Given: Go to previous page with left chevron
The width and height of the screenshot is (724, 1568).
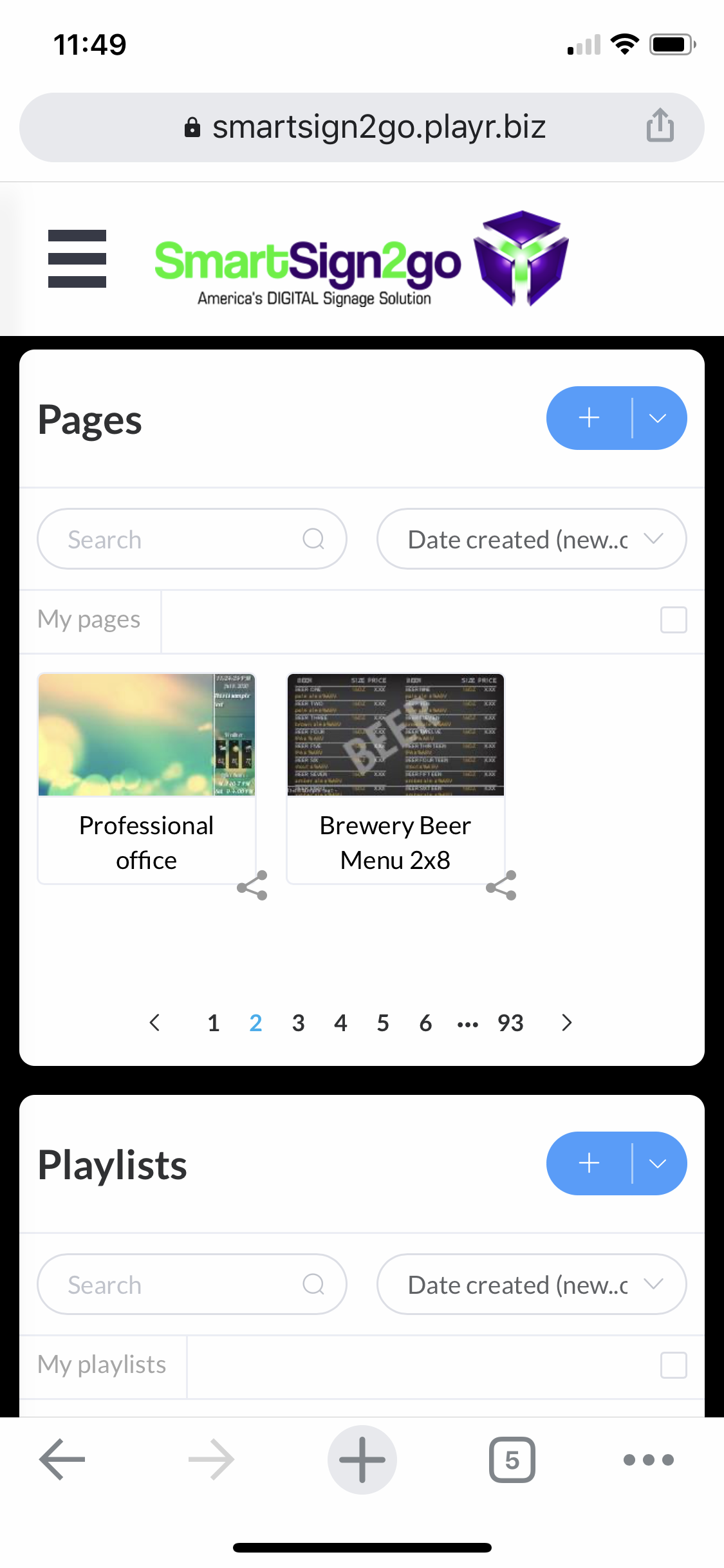Looking at the screenshot, I should coord(154,1023).
